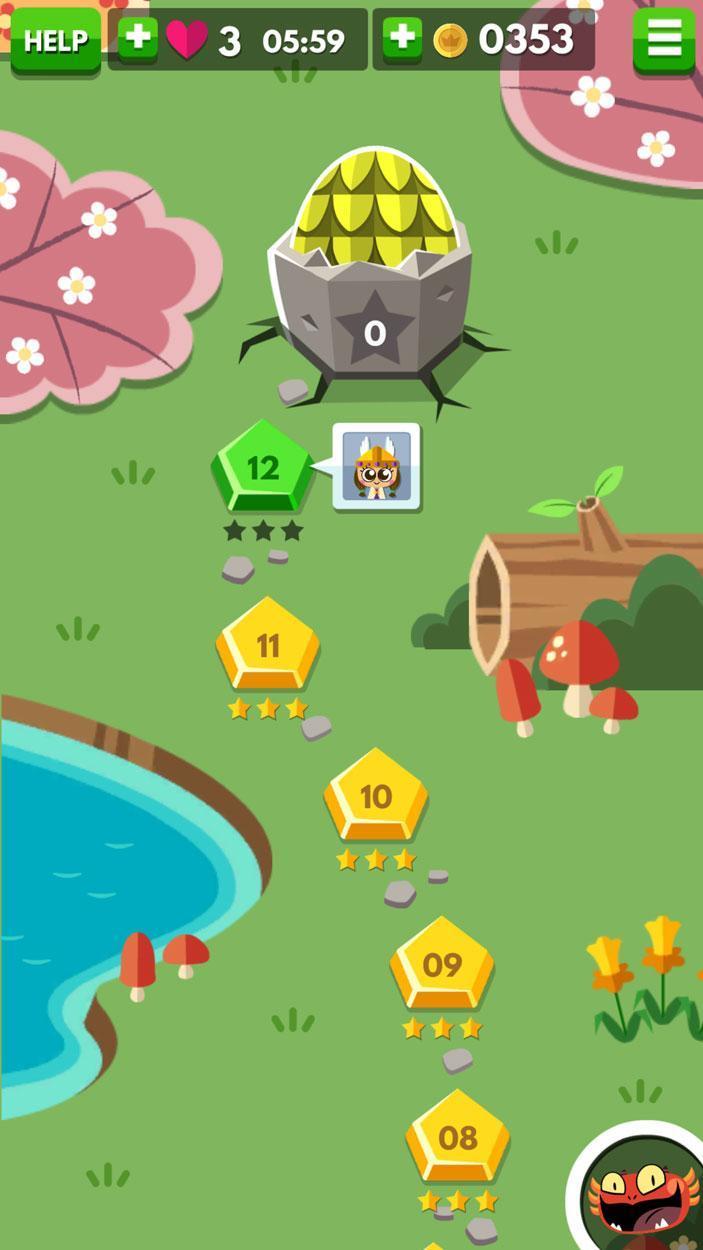
Task: Tap the player avatar beside level 12
Action: pyautogui.click(x=377, y=466)
